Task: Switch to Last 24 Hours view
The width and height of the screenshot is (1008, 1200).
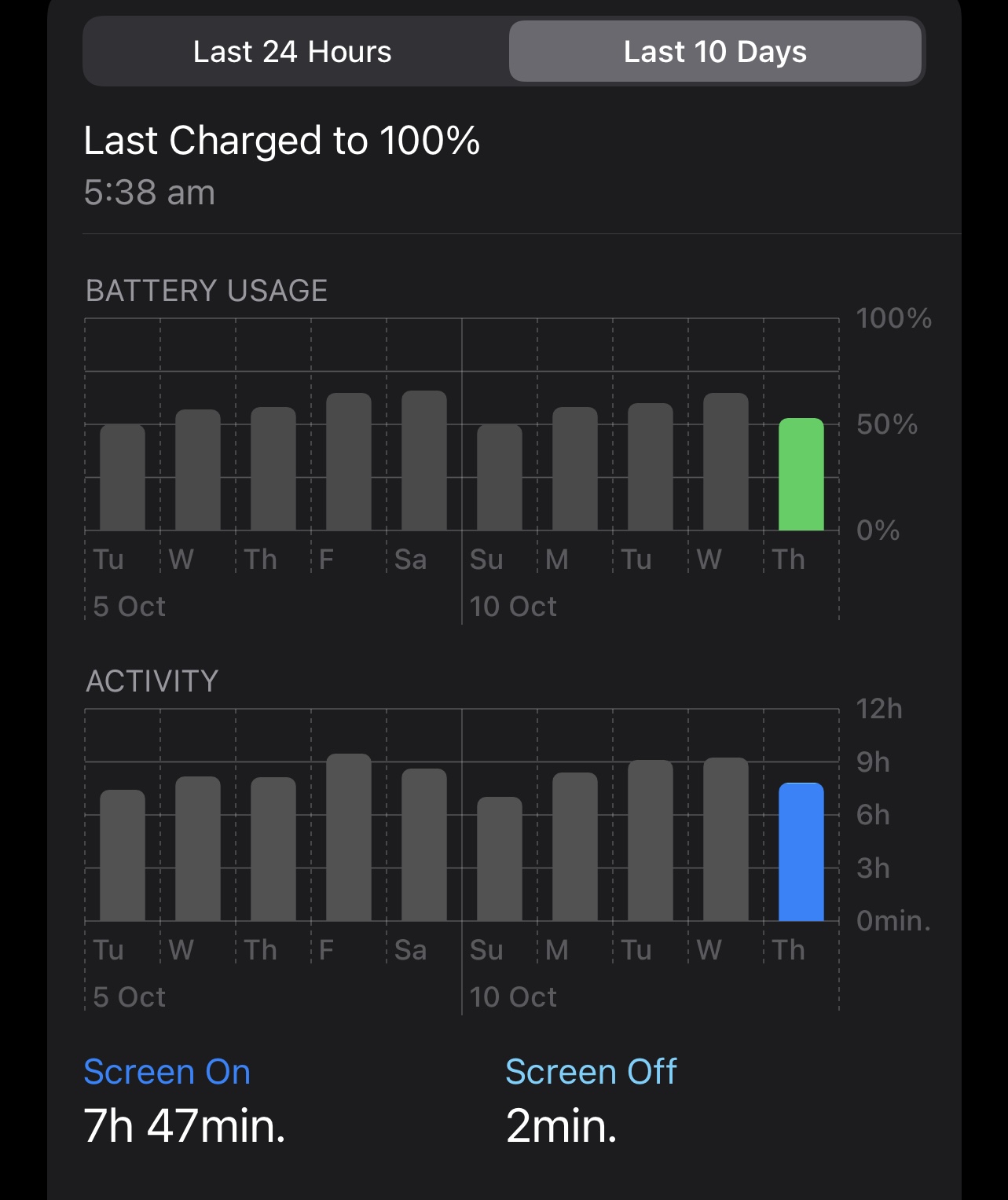Action: coord(292,52)
